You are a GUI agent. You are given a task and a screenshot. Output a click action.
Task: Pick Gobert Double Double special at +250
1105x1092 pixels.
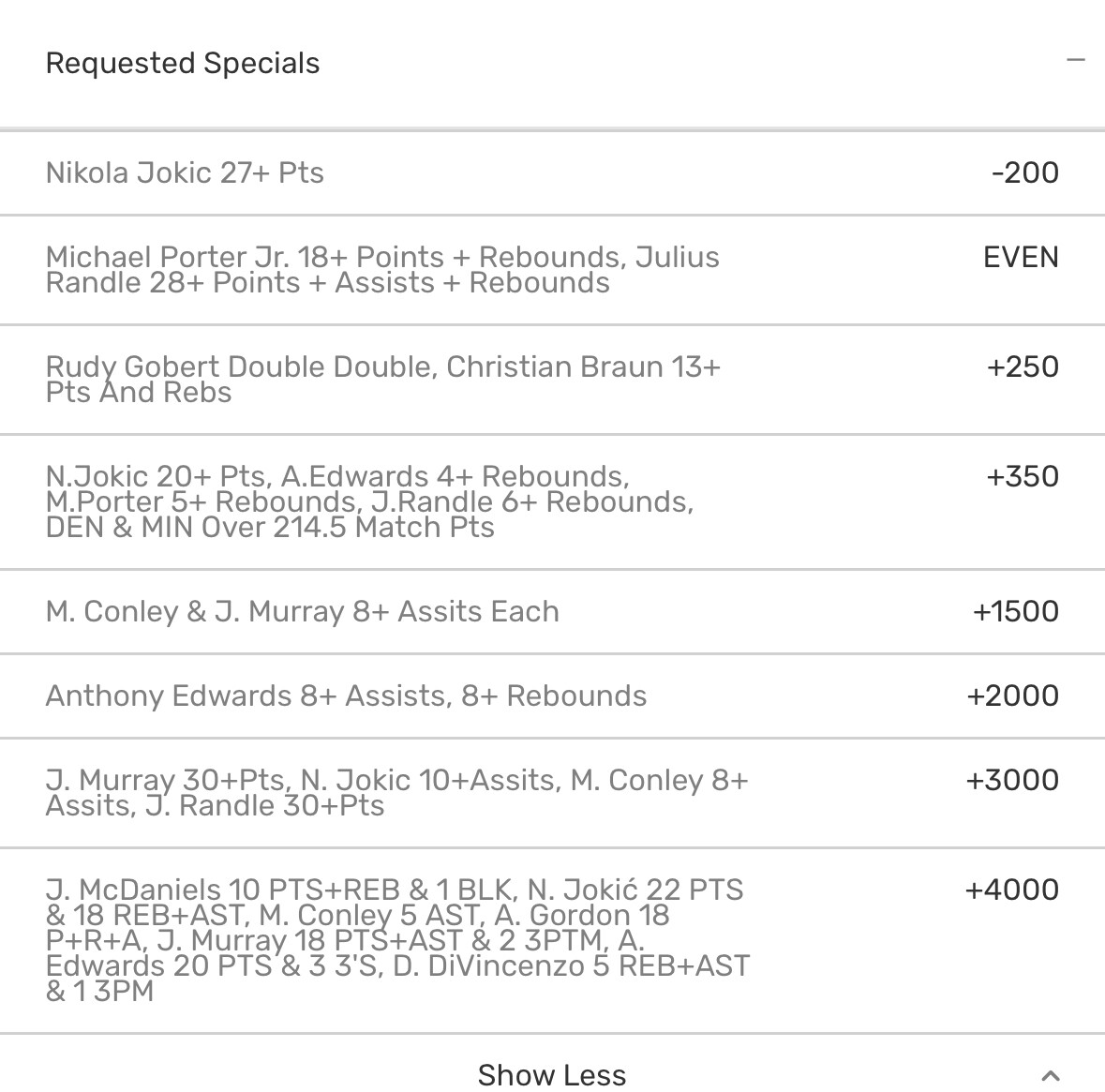tap(1022, 366)
